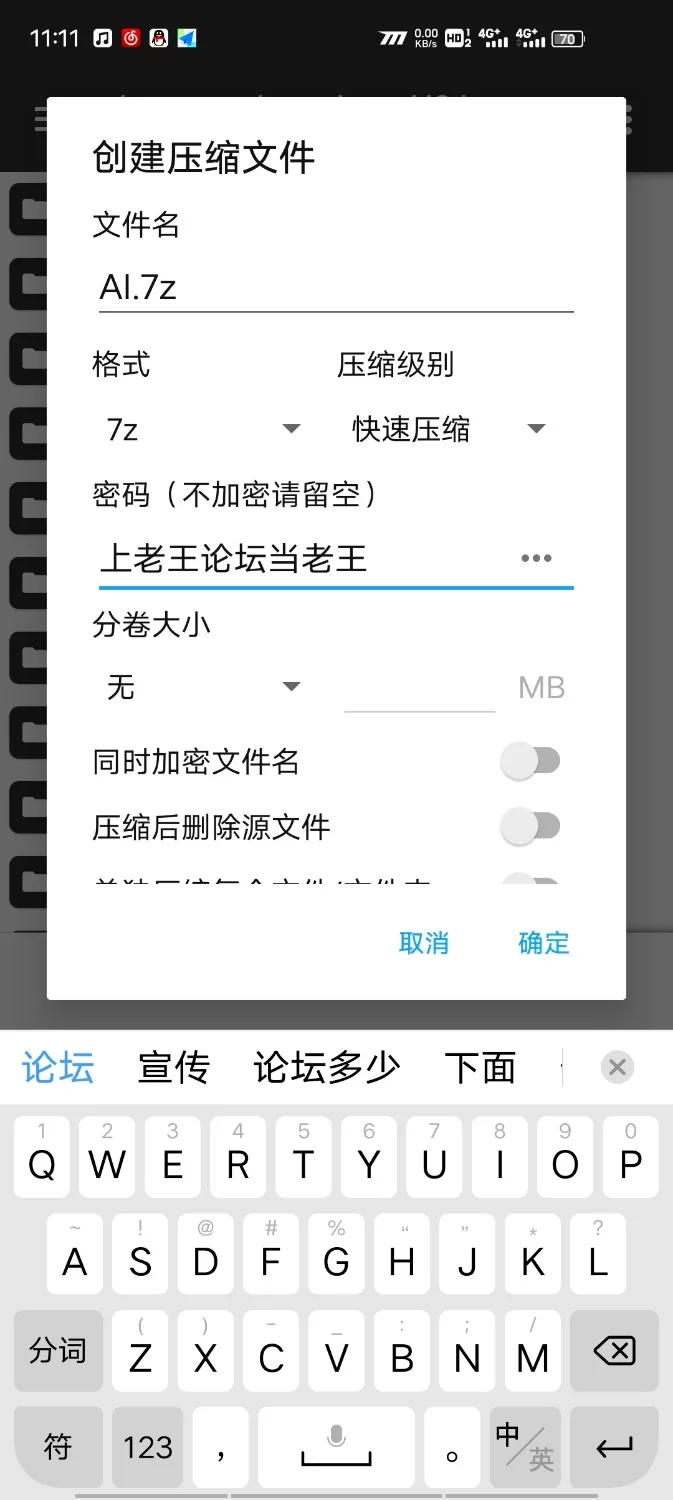Tap the password input field

pos(300,558)
